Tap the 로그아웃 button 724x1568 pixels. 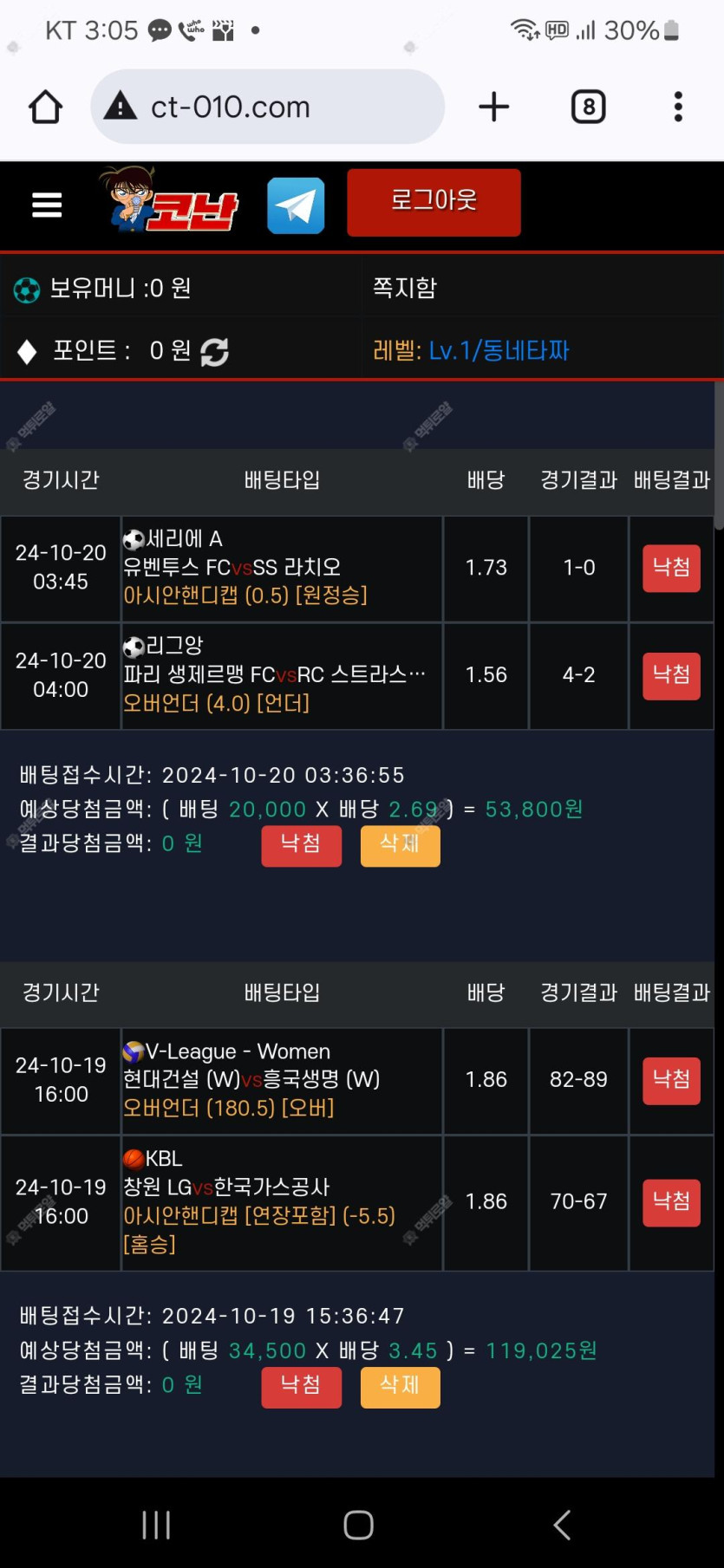[434, 203]
